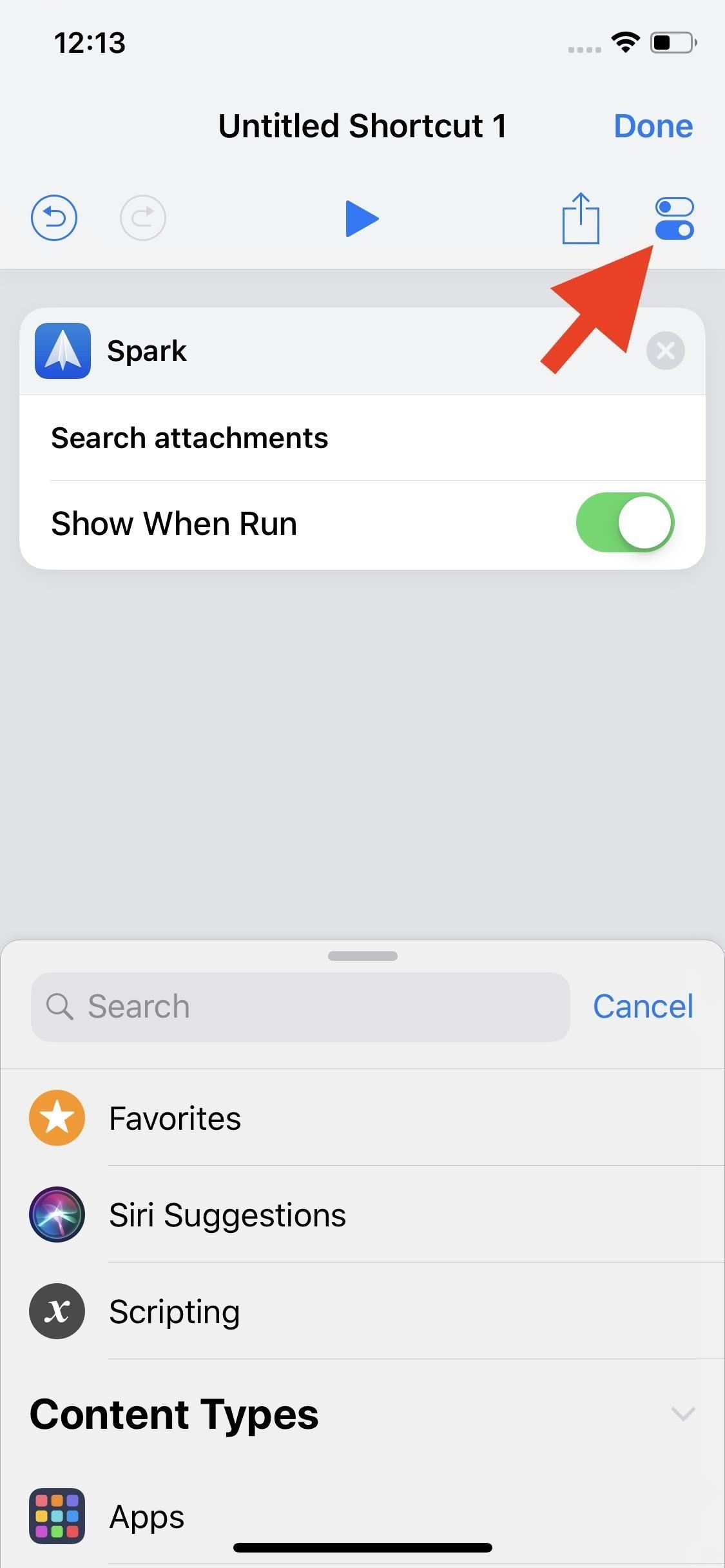Remove the Spark action with the X

(x=665, y=350)
